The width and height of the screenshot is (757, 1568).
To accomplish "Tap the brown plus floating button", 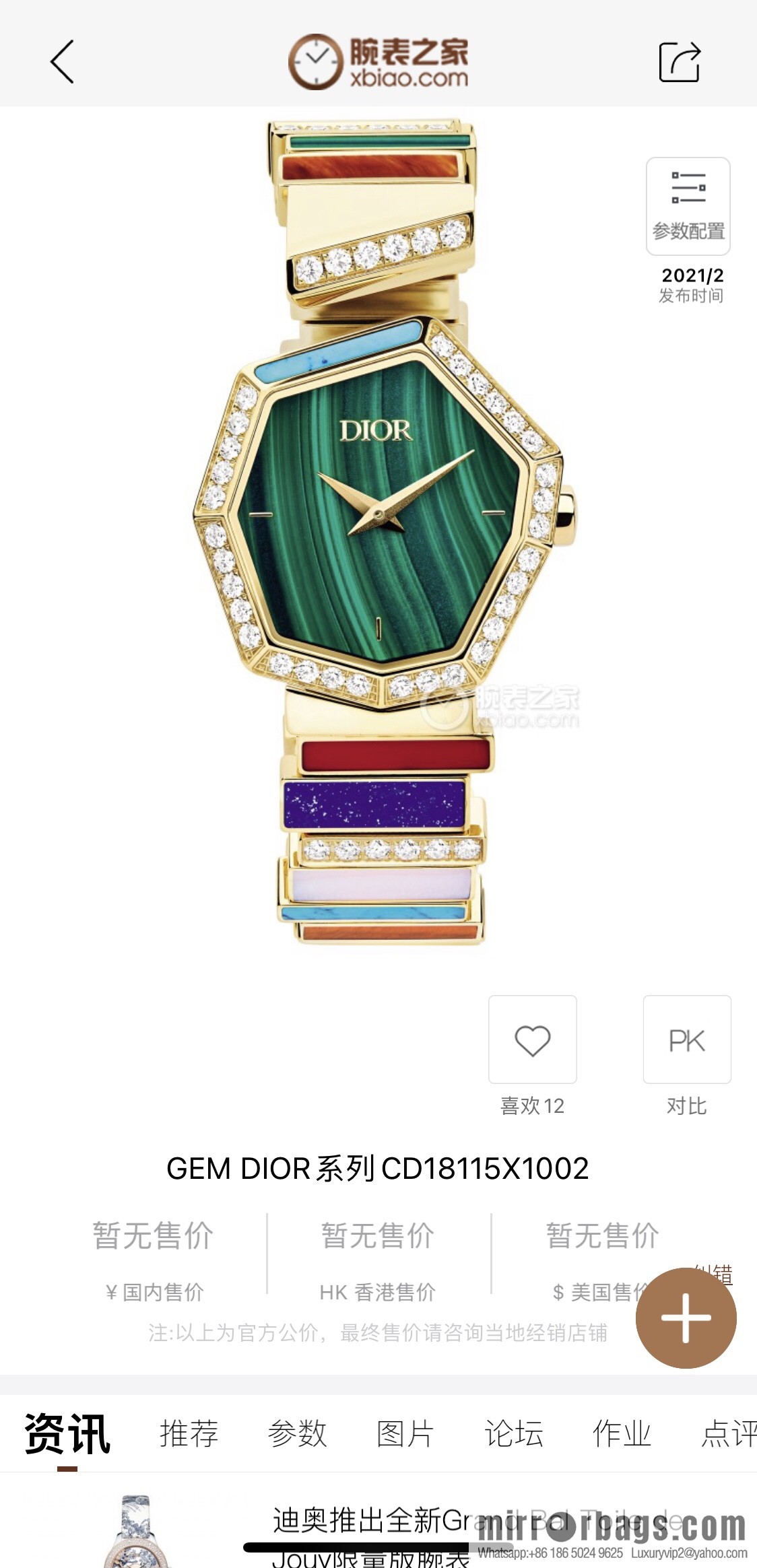I will (686, 1318).
